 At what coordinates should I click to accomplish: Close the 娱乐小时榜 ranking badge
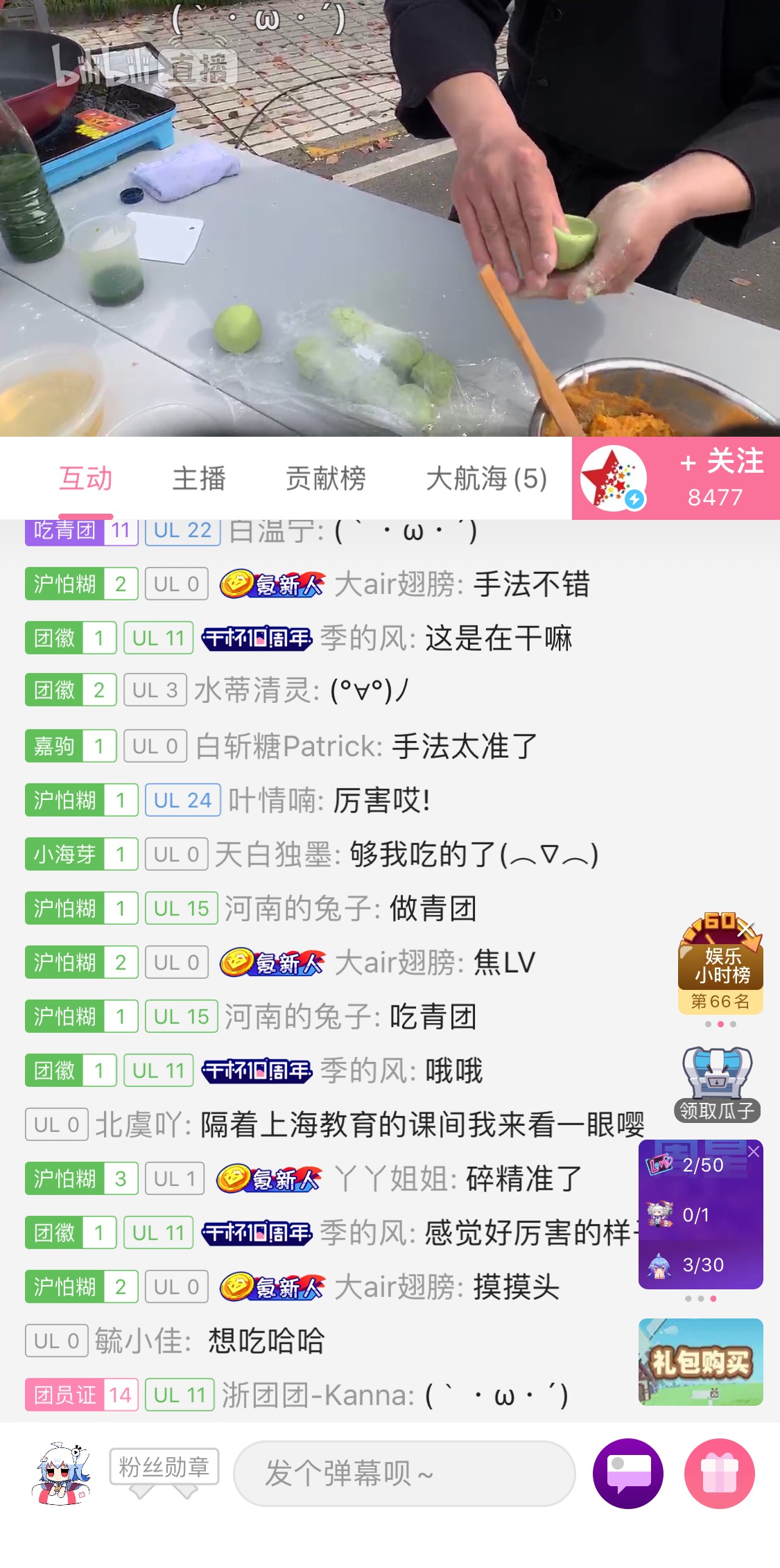(746, 927)
